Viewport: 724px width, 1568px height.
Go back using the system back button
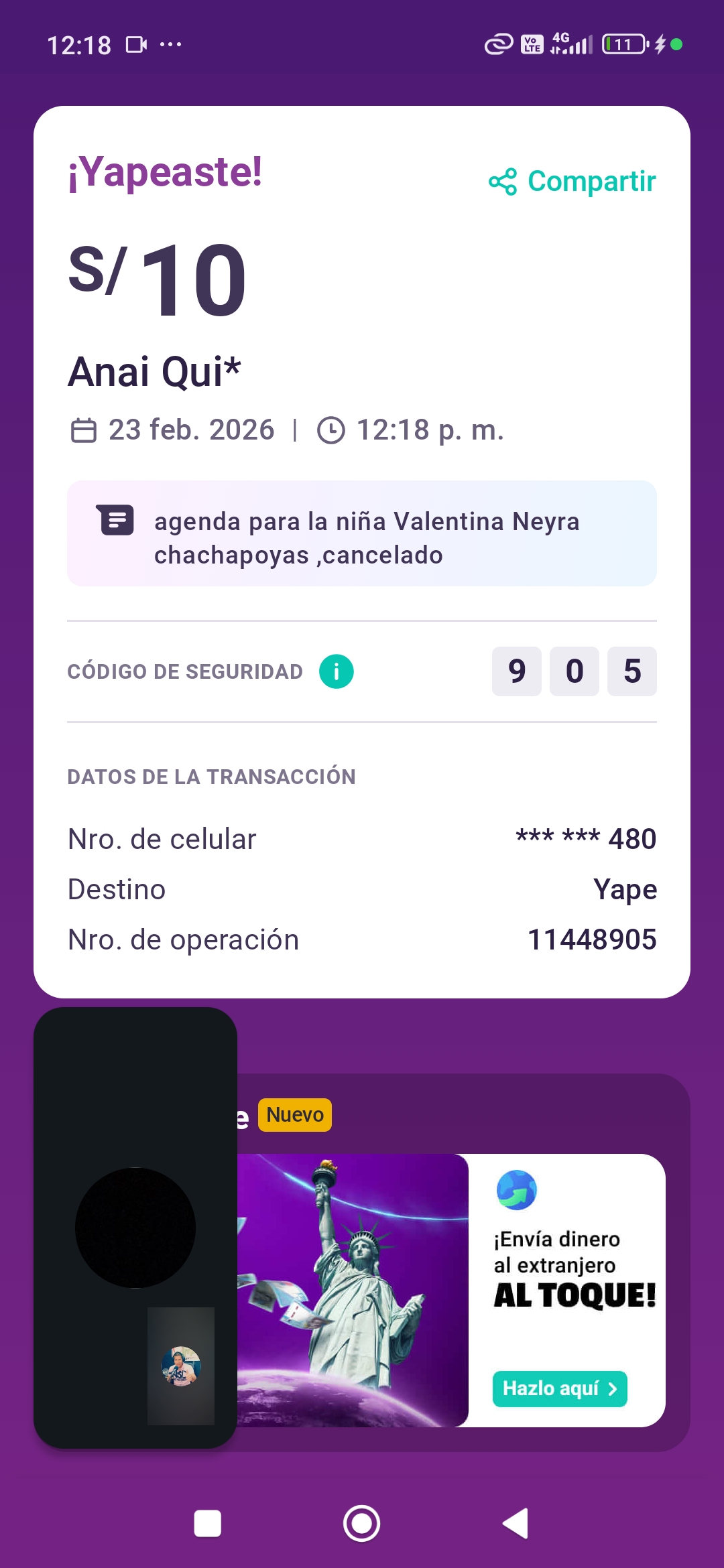[x=516, y=1523]
